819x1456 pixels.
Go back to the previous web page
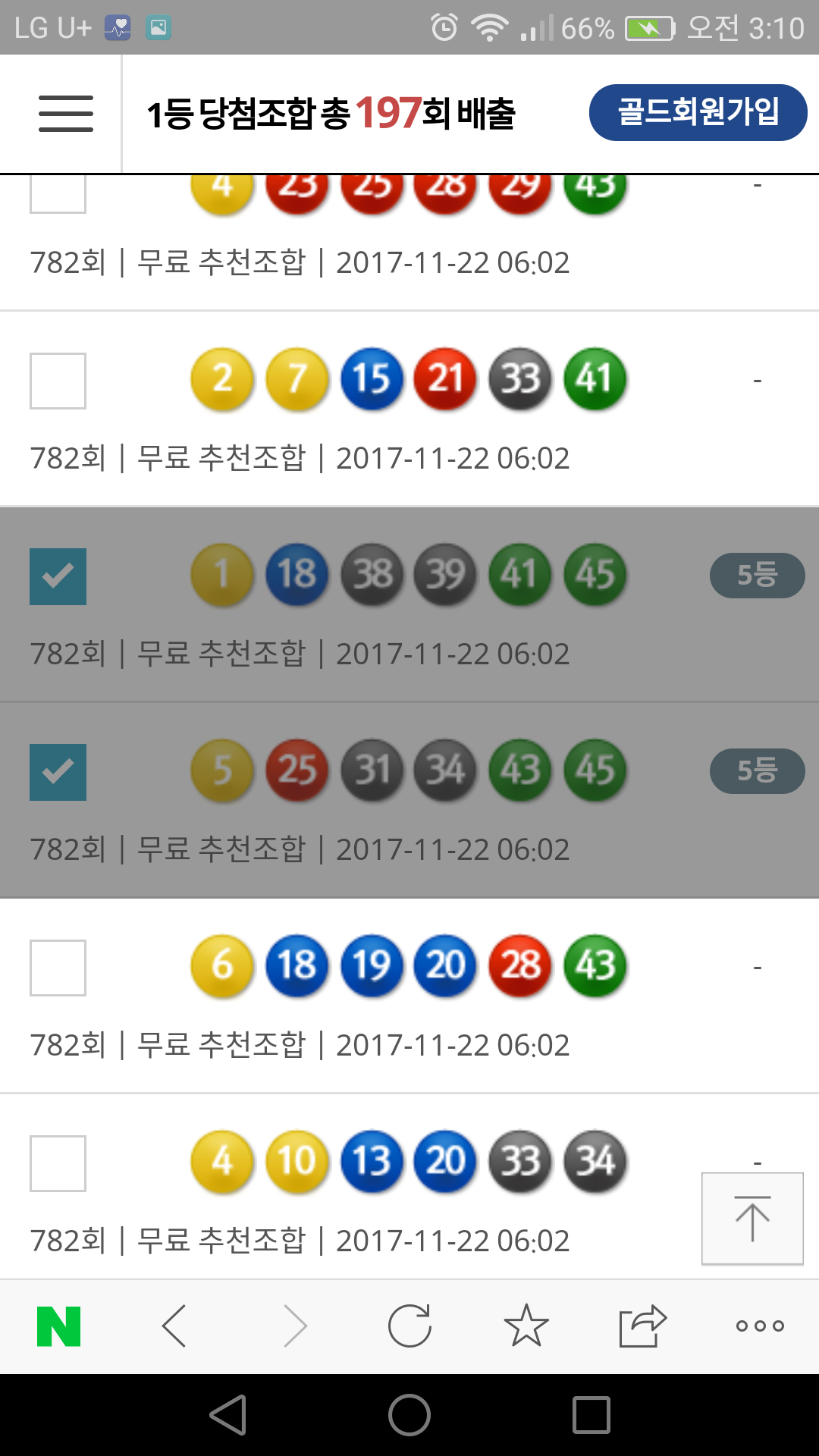174,1326
